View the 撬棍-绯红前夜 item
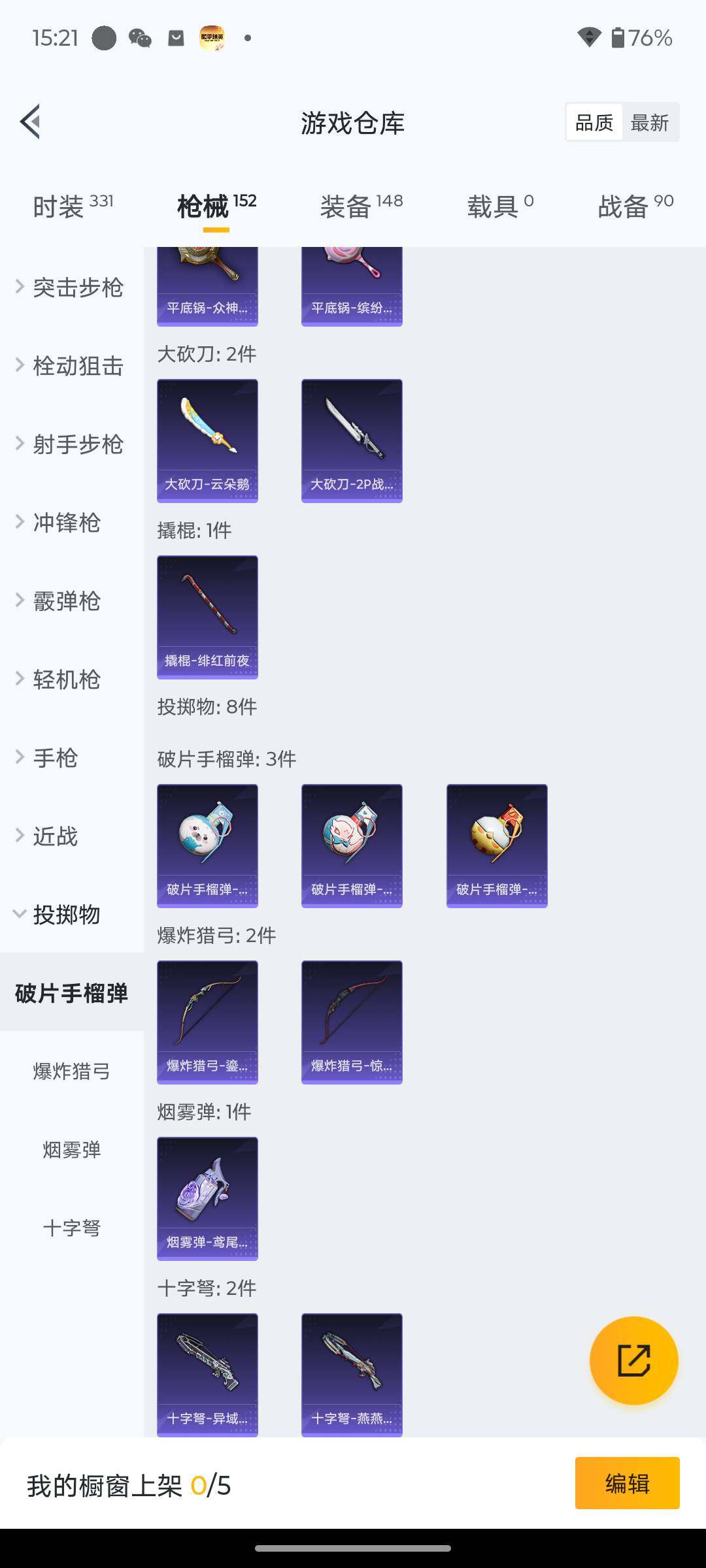The height and width of the screenshot is (1568, 706). click(207, 617)
